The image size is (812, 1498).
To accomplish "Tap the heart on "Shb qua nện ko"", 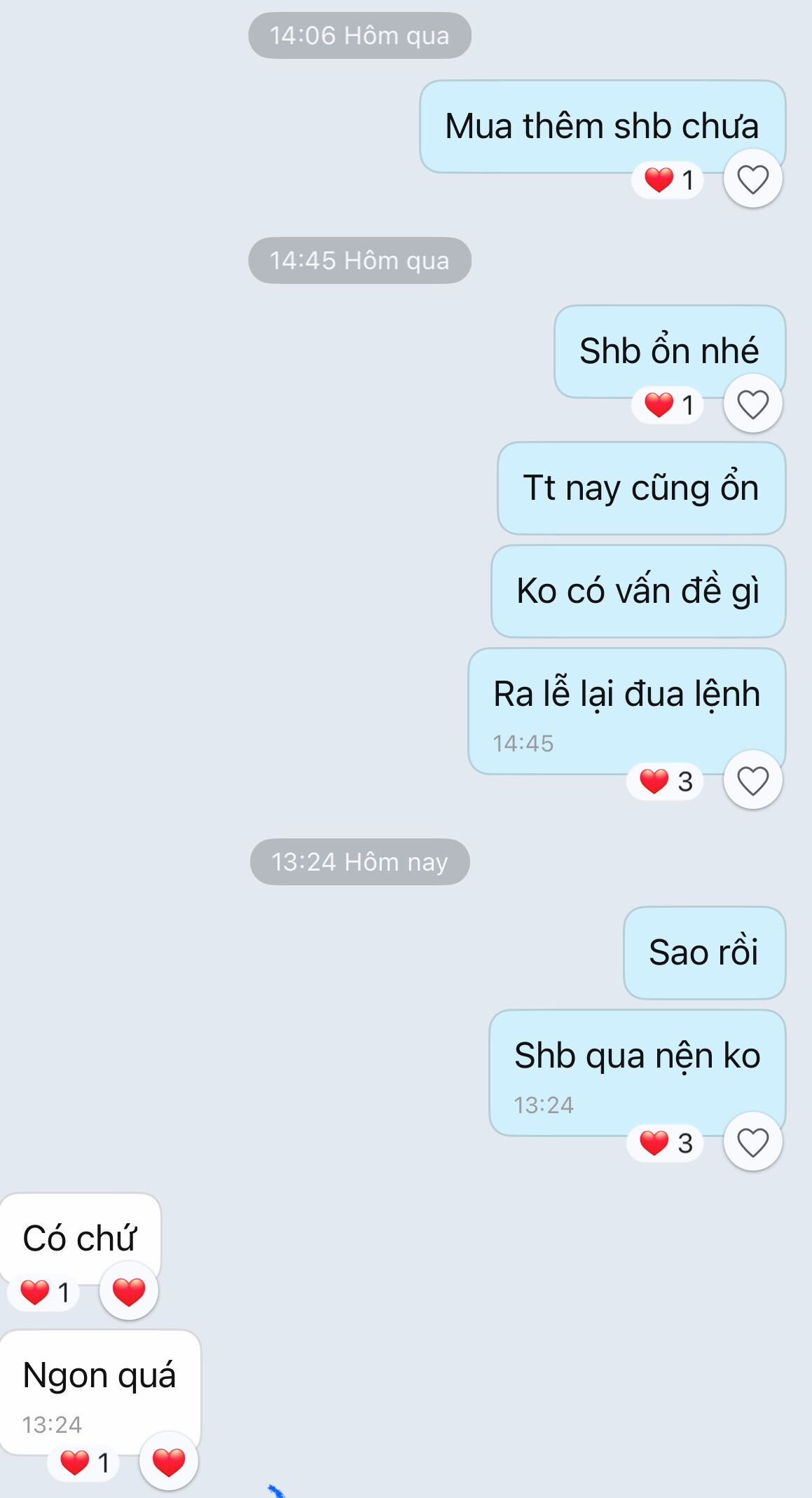I will [x=752, y=1143].
